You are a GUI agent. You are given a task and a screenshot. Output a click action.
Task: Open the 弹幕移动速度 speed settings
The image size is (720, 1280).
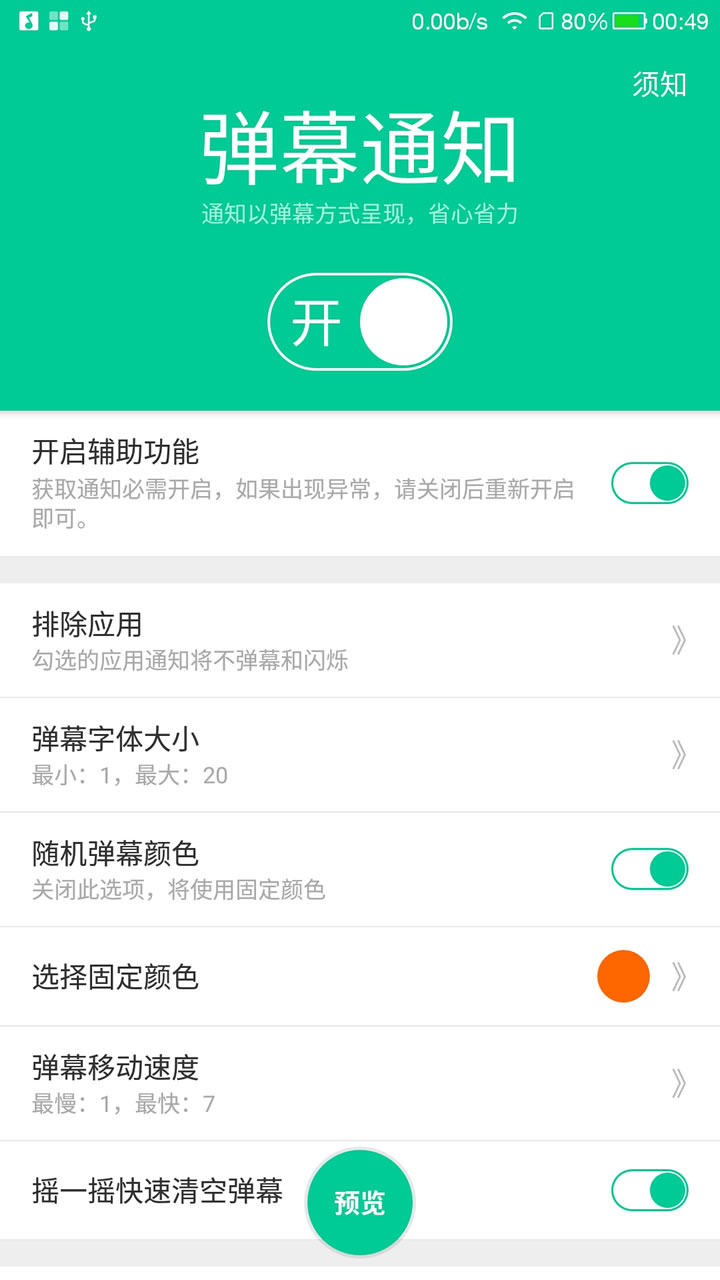point(679,1085)
